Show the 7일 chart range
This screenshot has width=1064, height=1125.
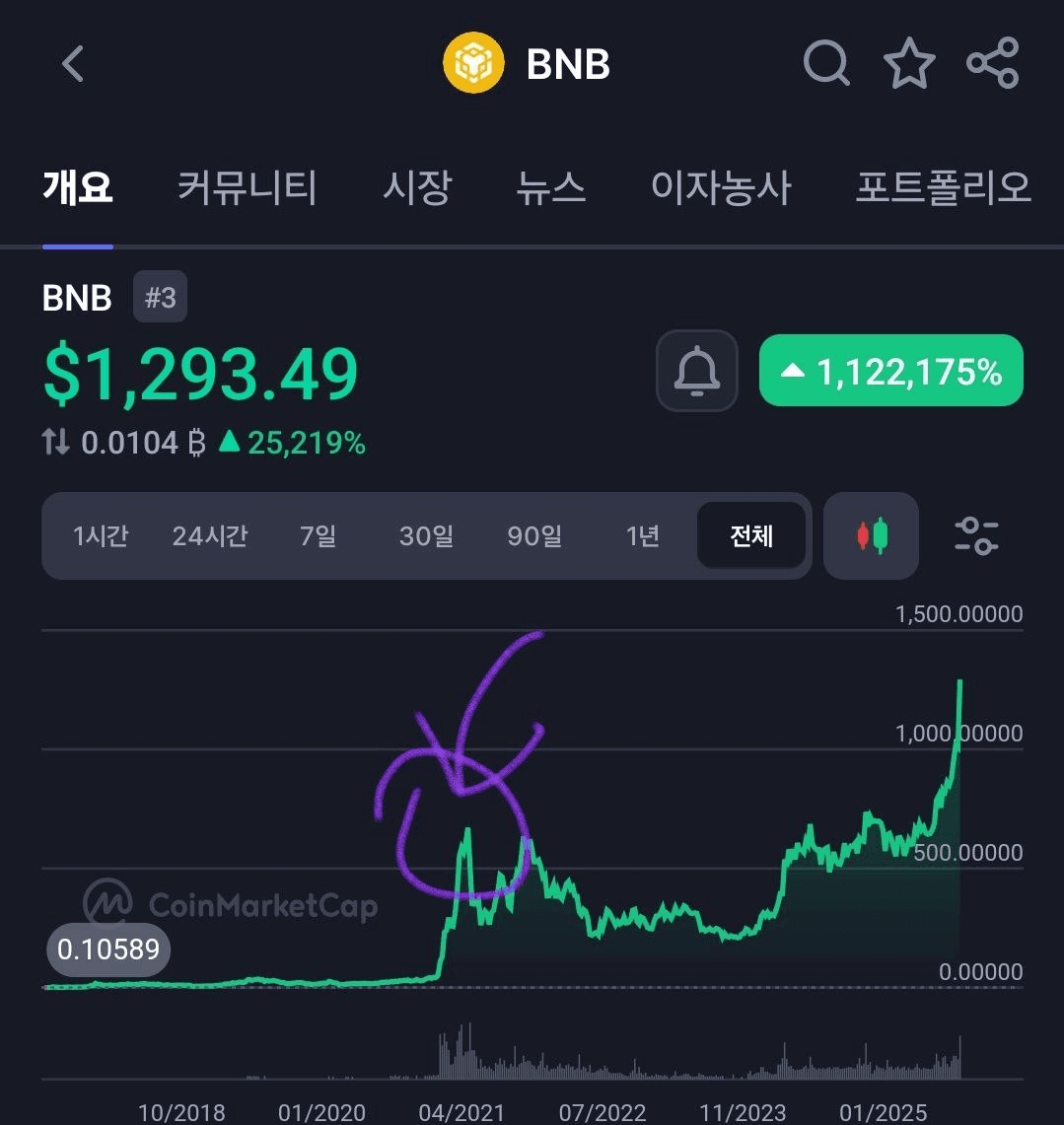[x=318, y=536]
